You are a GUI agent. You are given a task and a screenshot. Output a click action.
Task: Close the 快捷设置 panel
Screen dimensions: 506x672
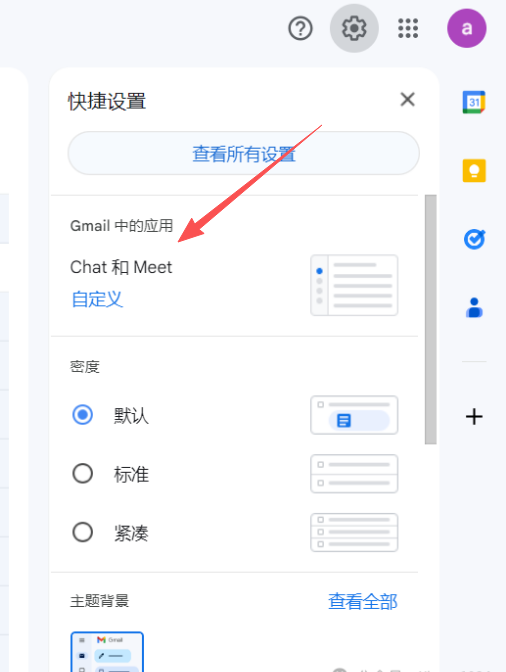407,99
